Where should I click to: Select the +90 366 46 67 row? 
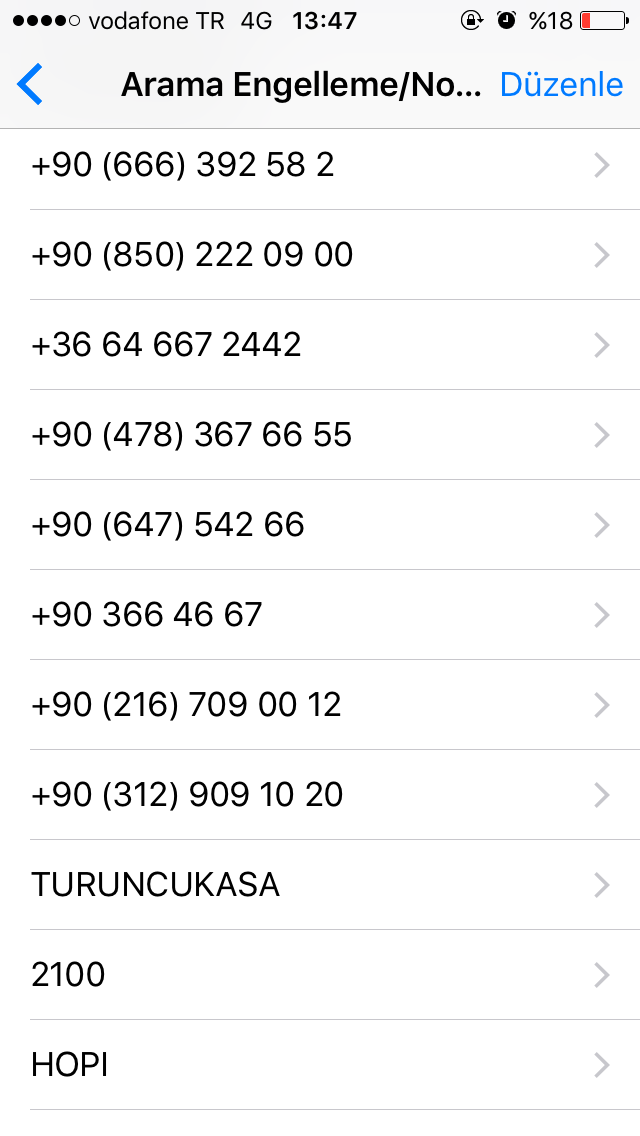(x=320, y=614)
